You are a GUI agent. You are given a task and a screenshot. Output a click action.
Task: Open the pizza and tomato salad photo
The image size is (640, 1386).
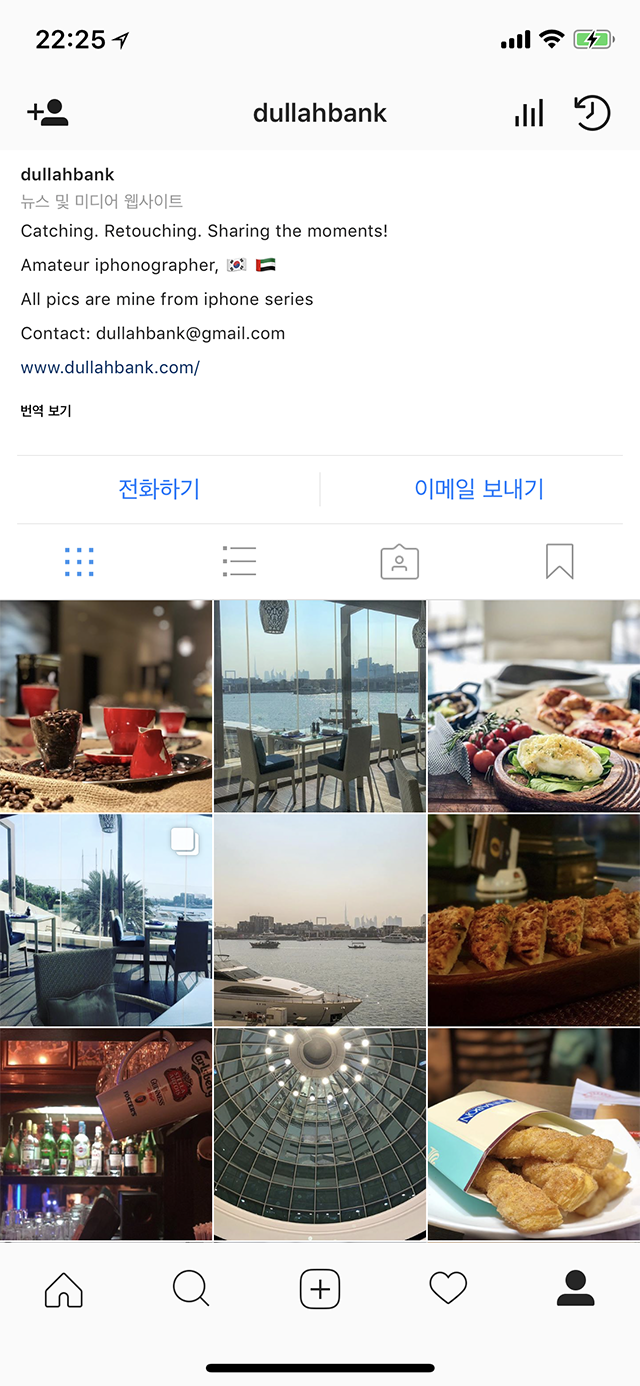[x=534, y=706]
